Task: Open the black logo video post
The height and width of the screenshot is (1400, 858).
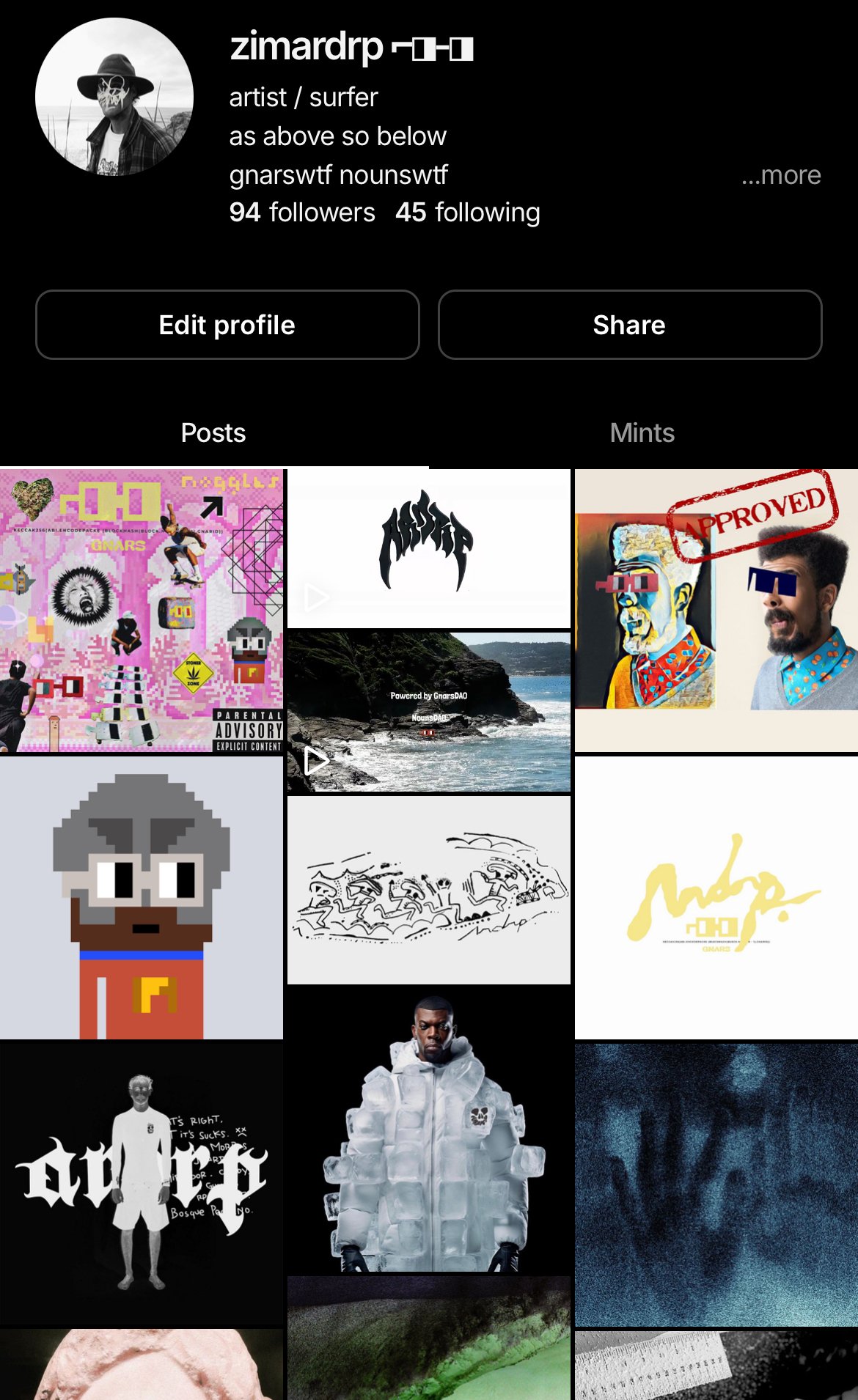Action: click(x=428, y=548)
